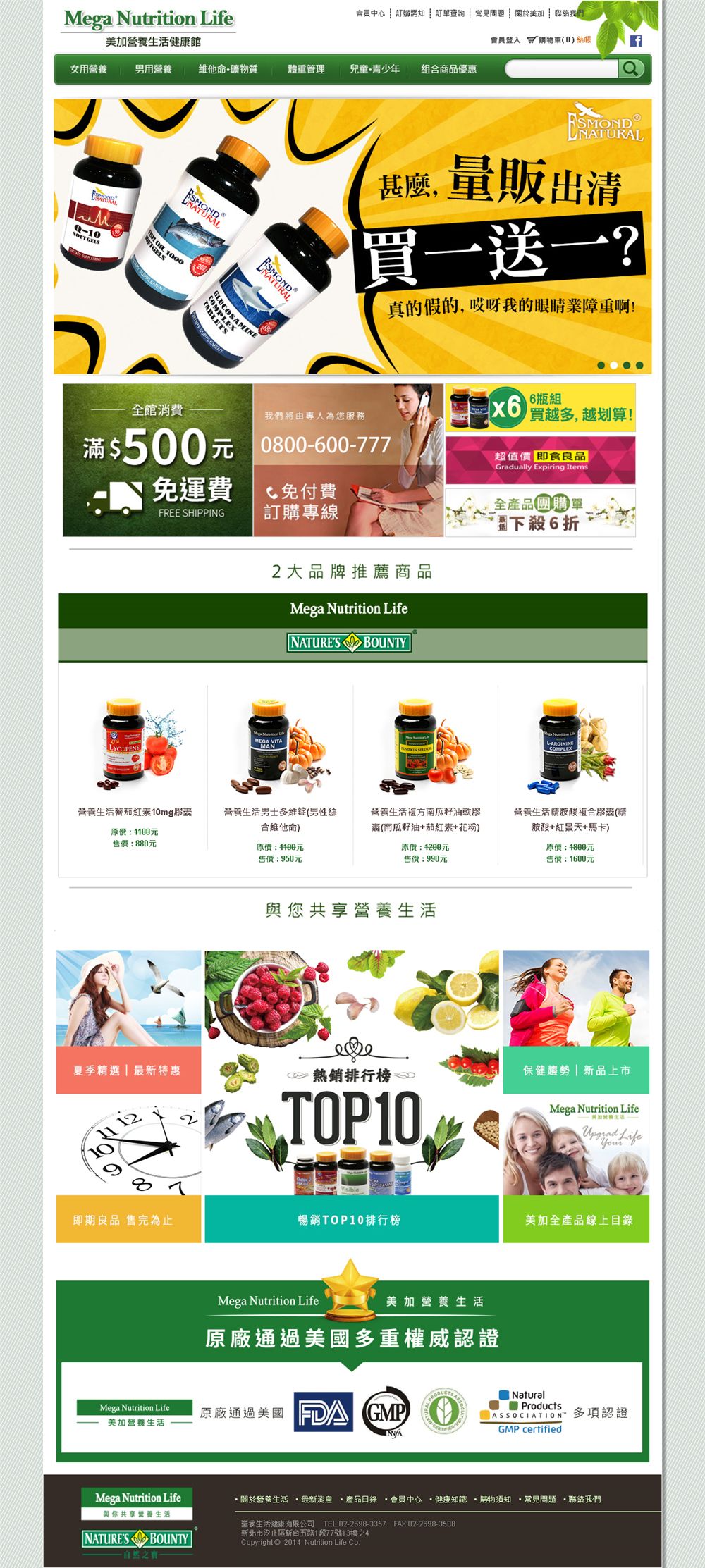The width and height of the screenshot is (705, 1568).
Task: Select the 維他命•礦物質 category
Action: pos(228,69)
